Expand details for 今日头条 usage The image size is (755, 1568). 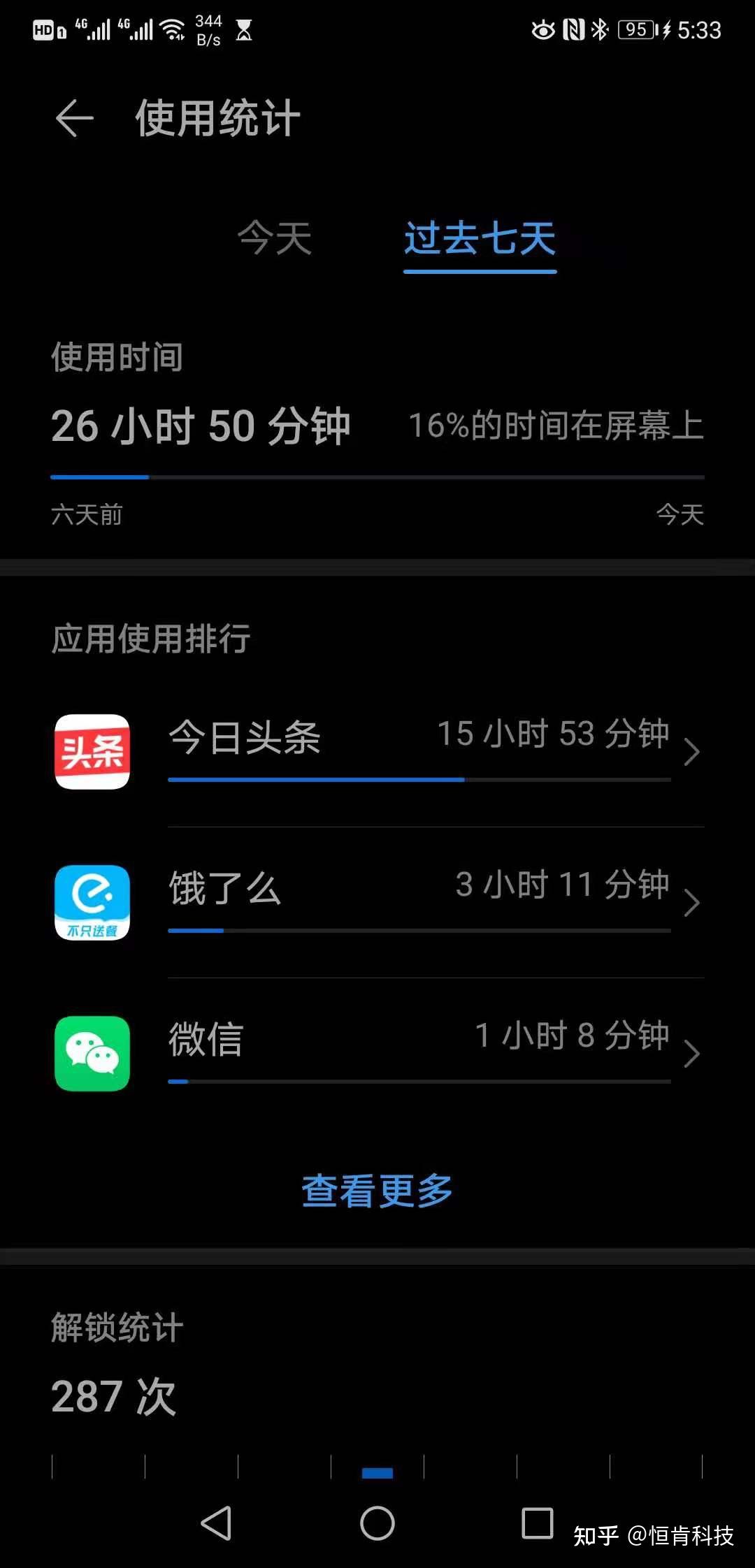coord(692,753)
